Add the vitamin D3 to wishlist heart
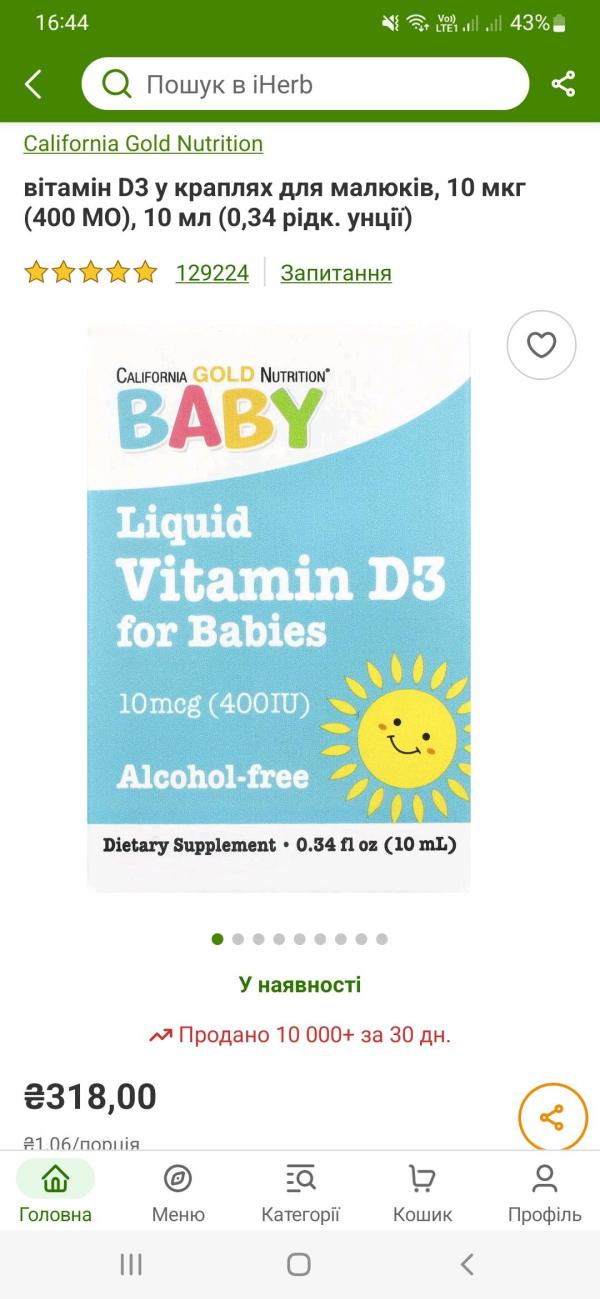The image size is (600, 1299). (x=541, y=345)
